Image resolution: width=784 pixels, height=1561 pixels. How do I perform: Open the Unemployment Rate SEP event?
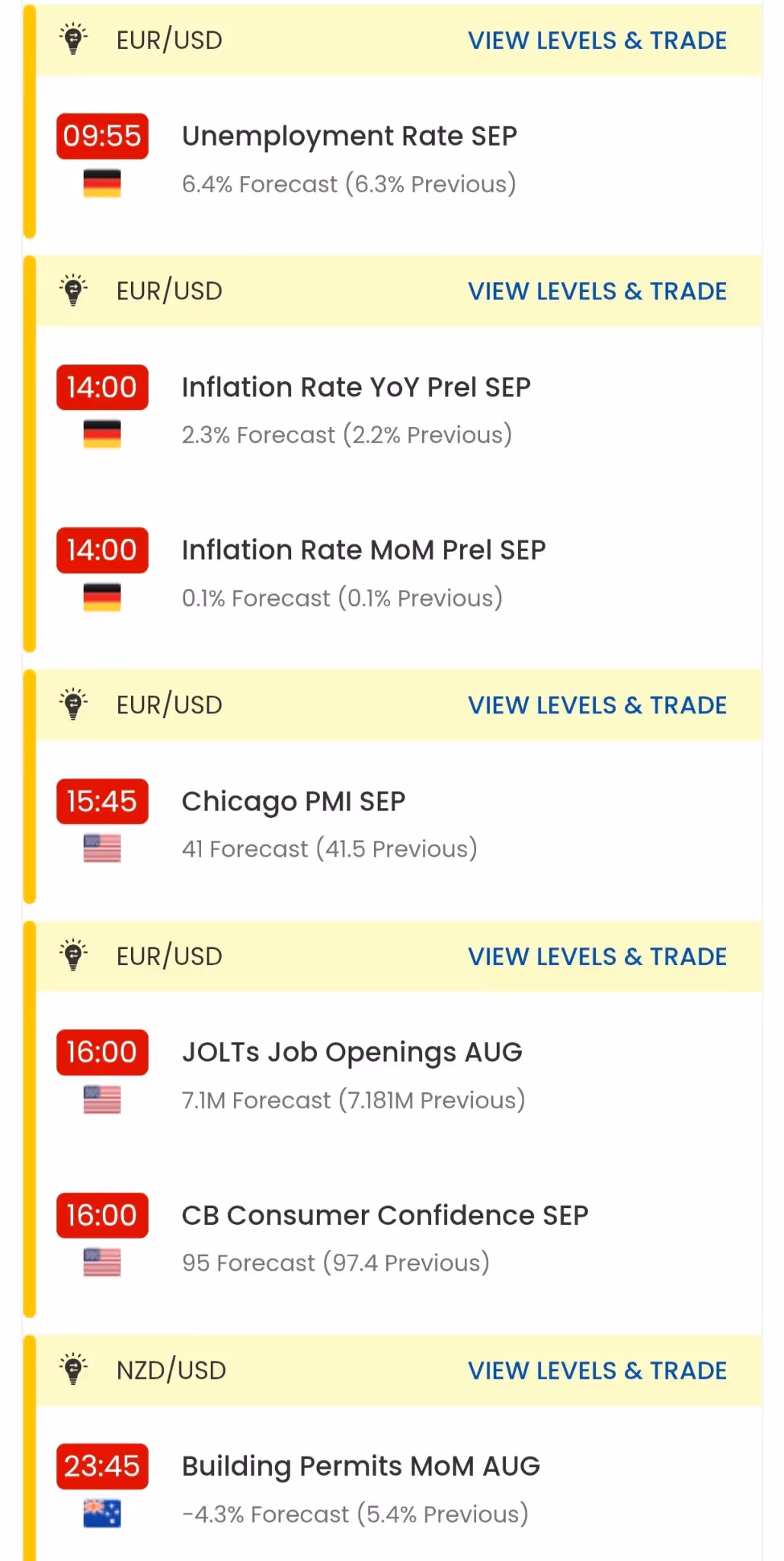click(x=349, y=137)
